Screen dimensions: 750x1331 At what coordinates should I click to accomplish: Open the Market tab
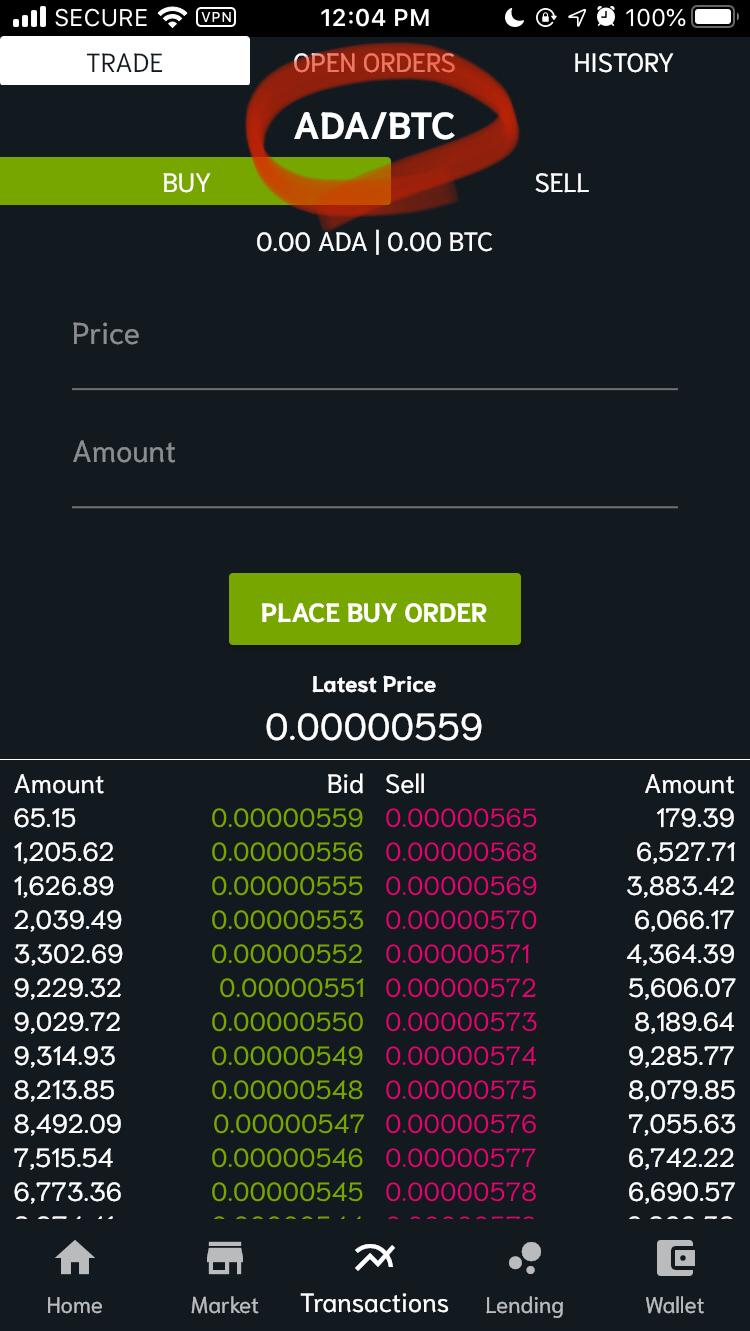point(225,1277)
